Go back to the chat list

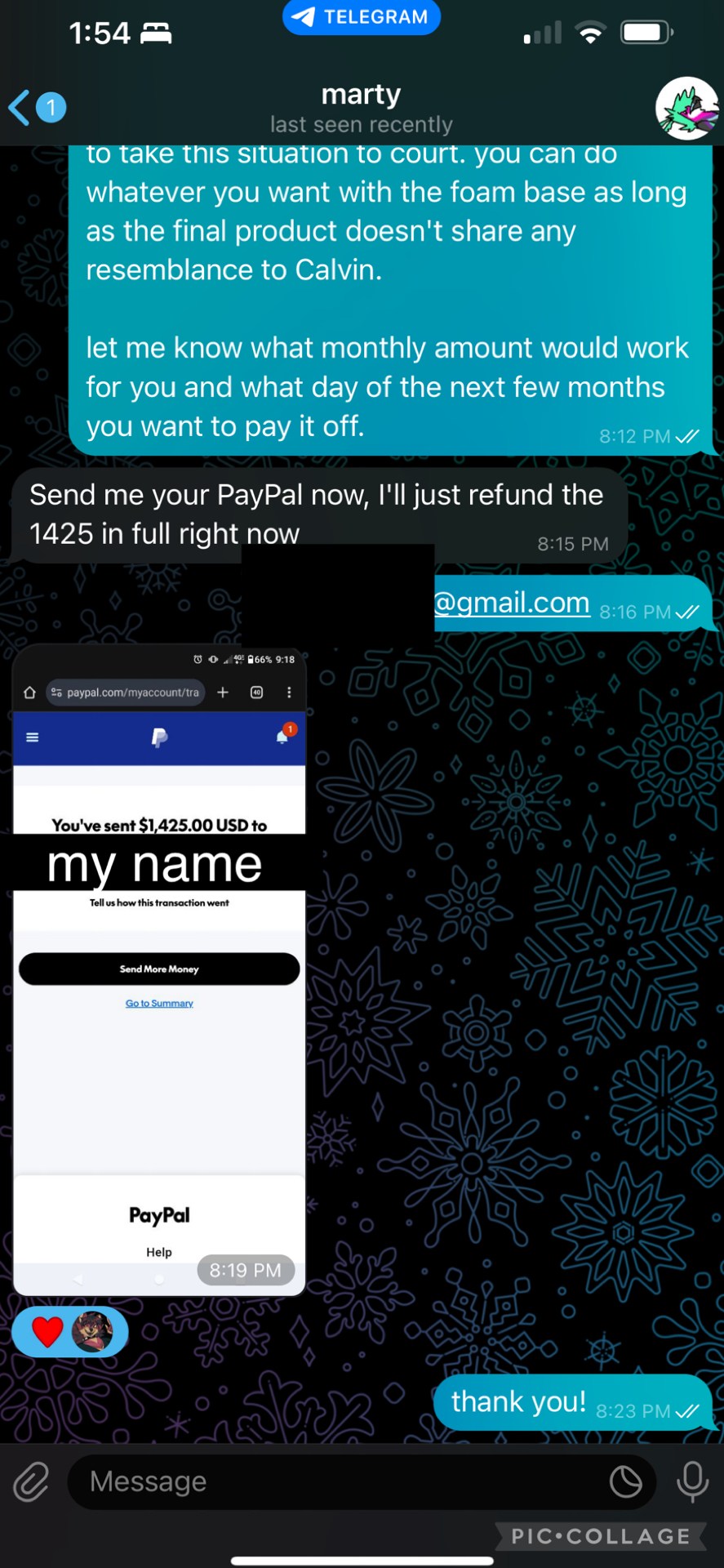click(36, 107)
